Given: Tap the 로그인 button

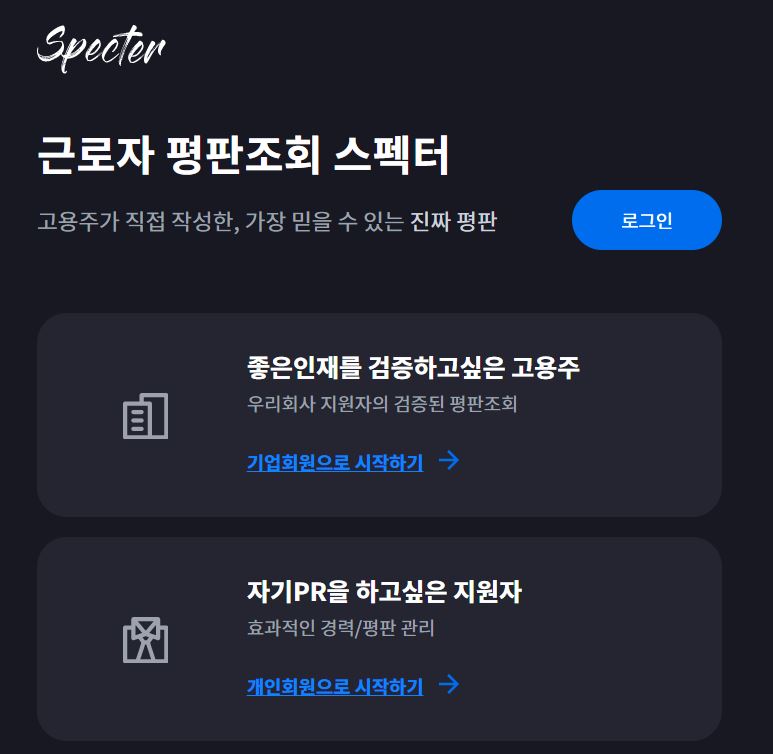Looking at the screenshot, I should click(x=646, y=220).
